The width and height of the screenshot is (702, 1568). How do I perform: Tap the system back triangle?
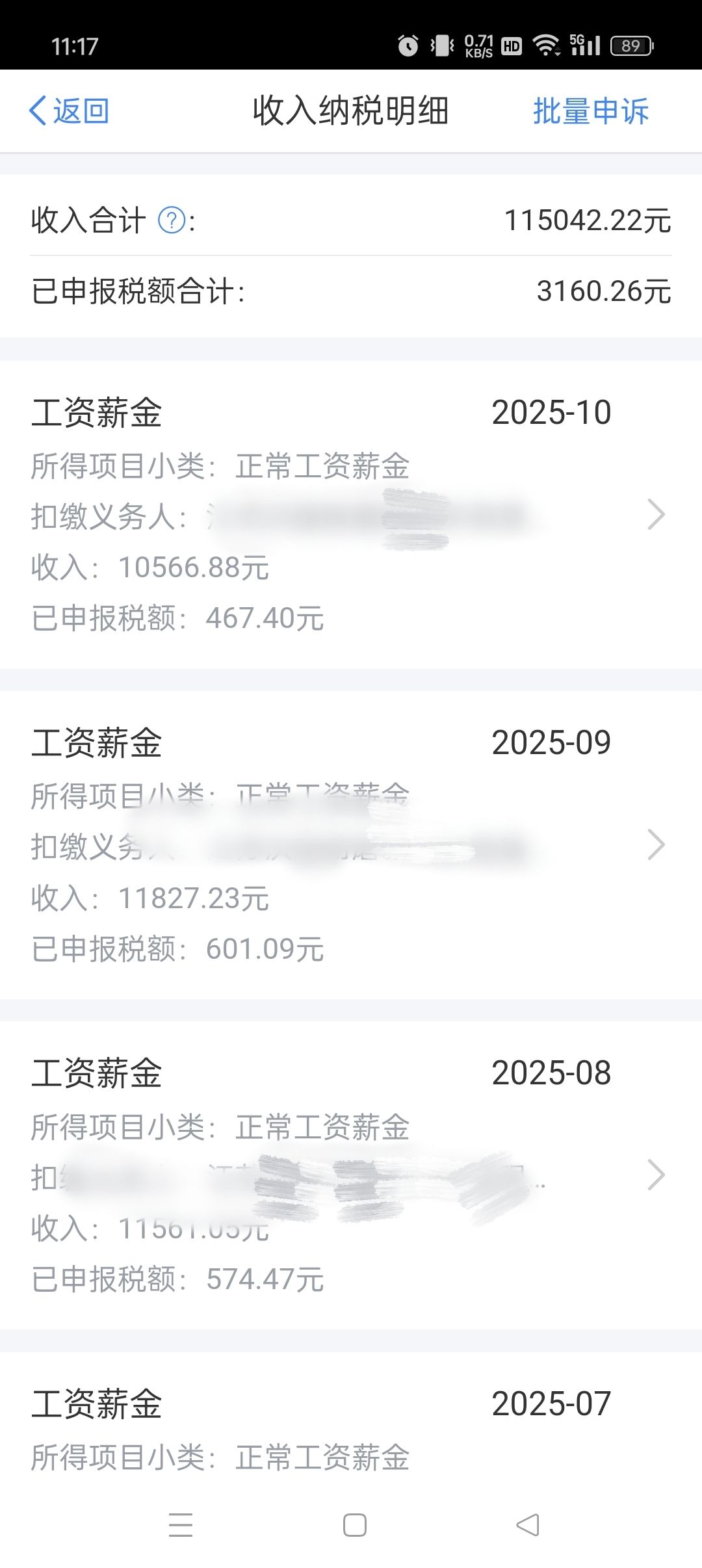pyautogui.click(x=528, y=1525)
